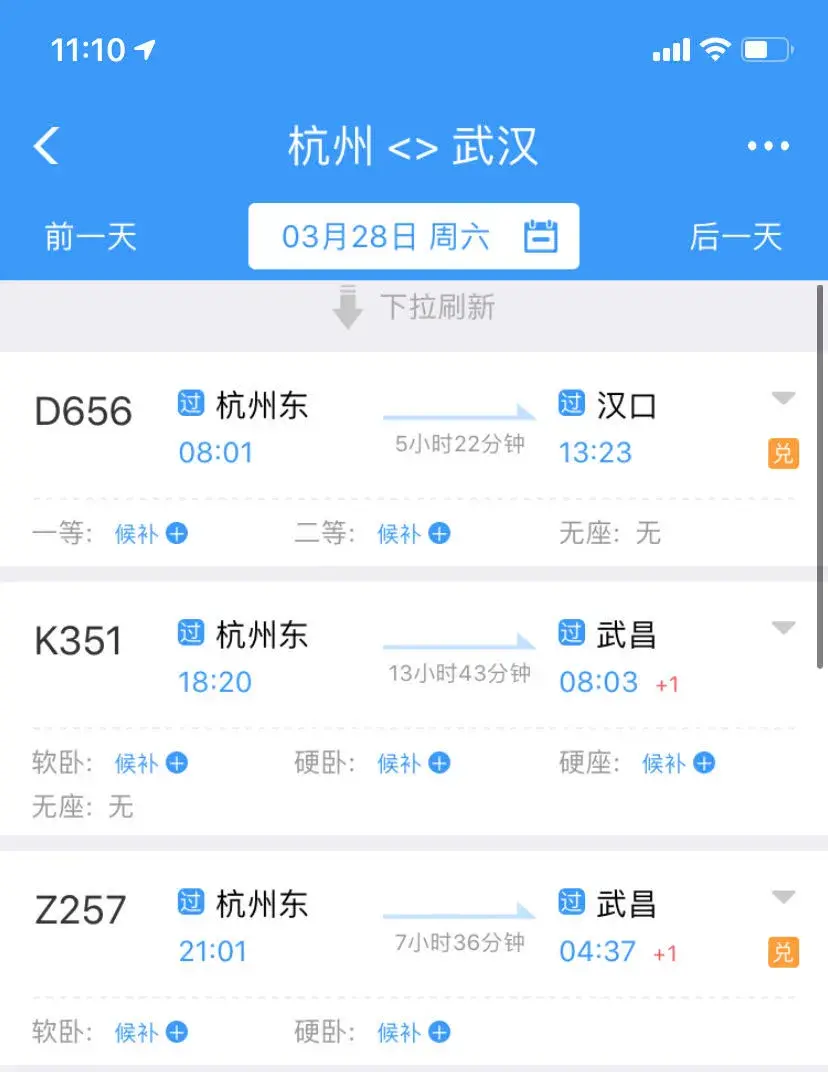Join the 软卧 waitlist on K351

[151, 763]
